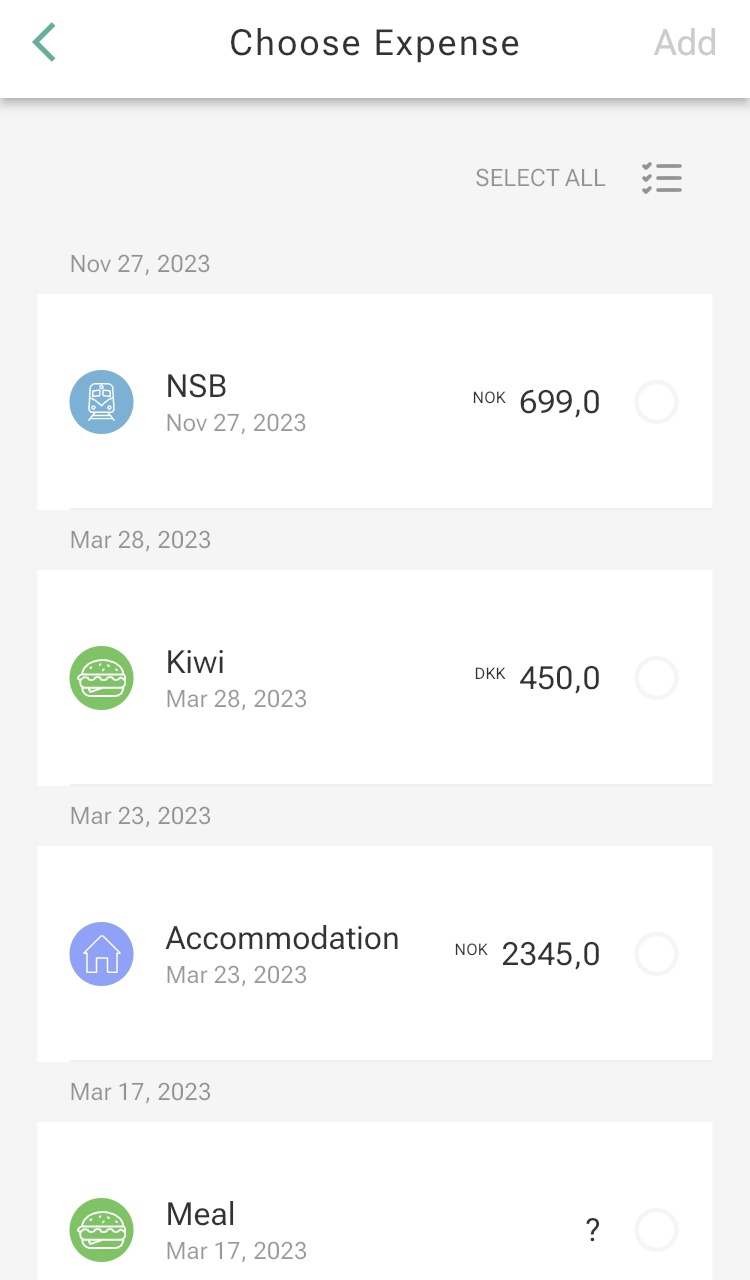This screenshot has height=1280, width=750.
Task: Go back from Choose Expense
Action: tap(44, 43)
